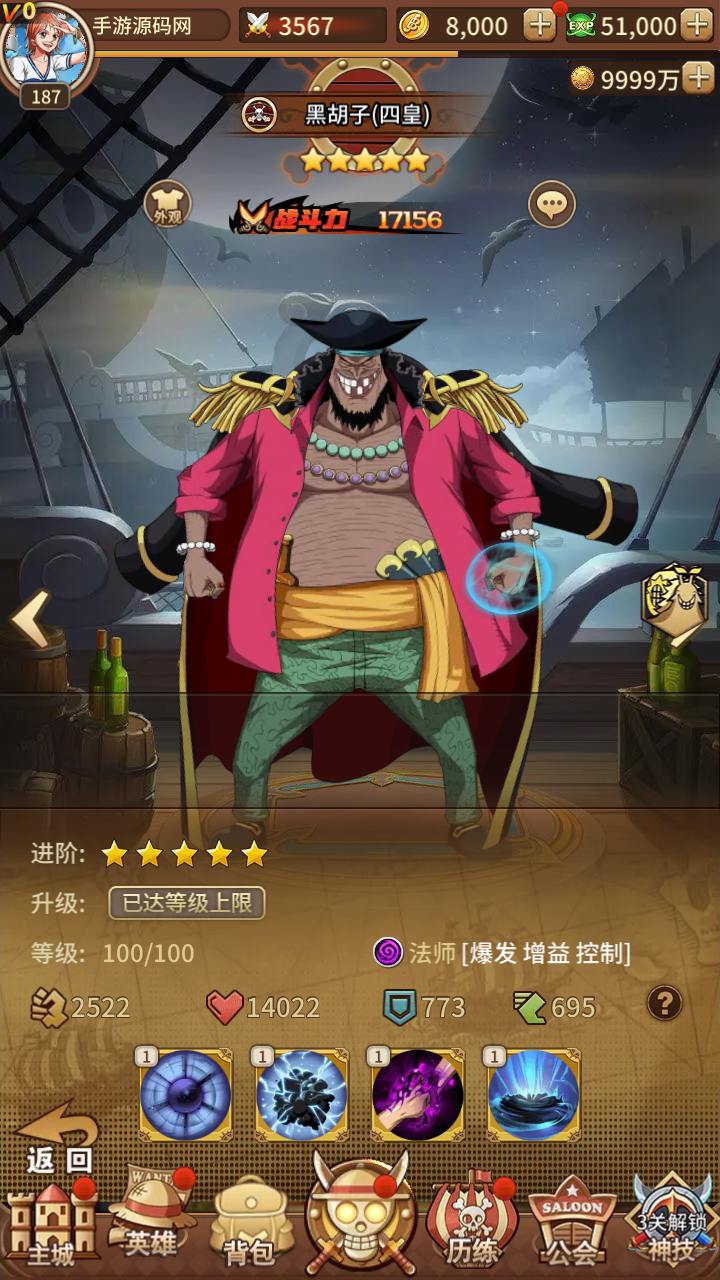The height and width of the screenshot is (1280, 720).
Task: Switch to the 英雄 heroes tab
Action: [x=152, y=1222]
